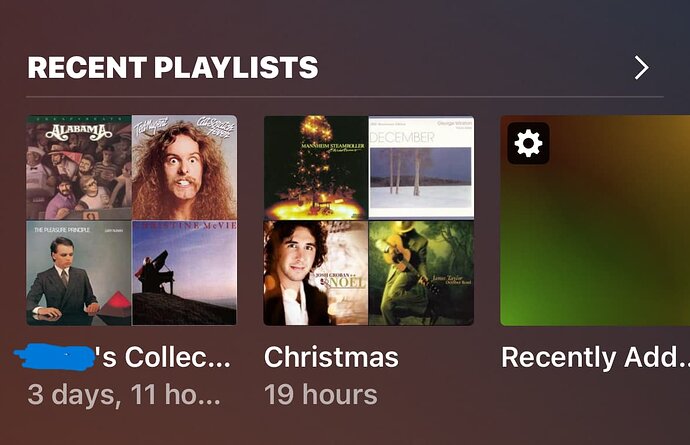
Task: Open the Recently Added smart playlist
Action: point(594,221)
